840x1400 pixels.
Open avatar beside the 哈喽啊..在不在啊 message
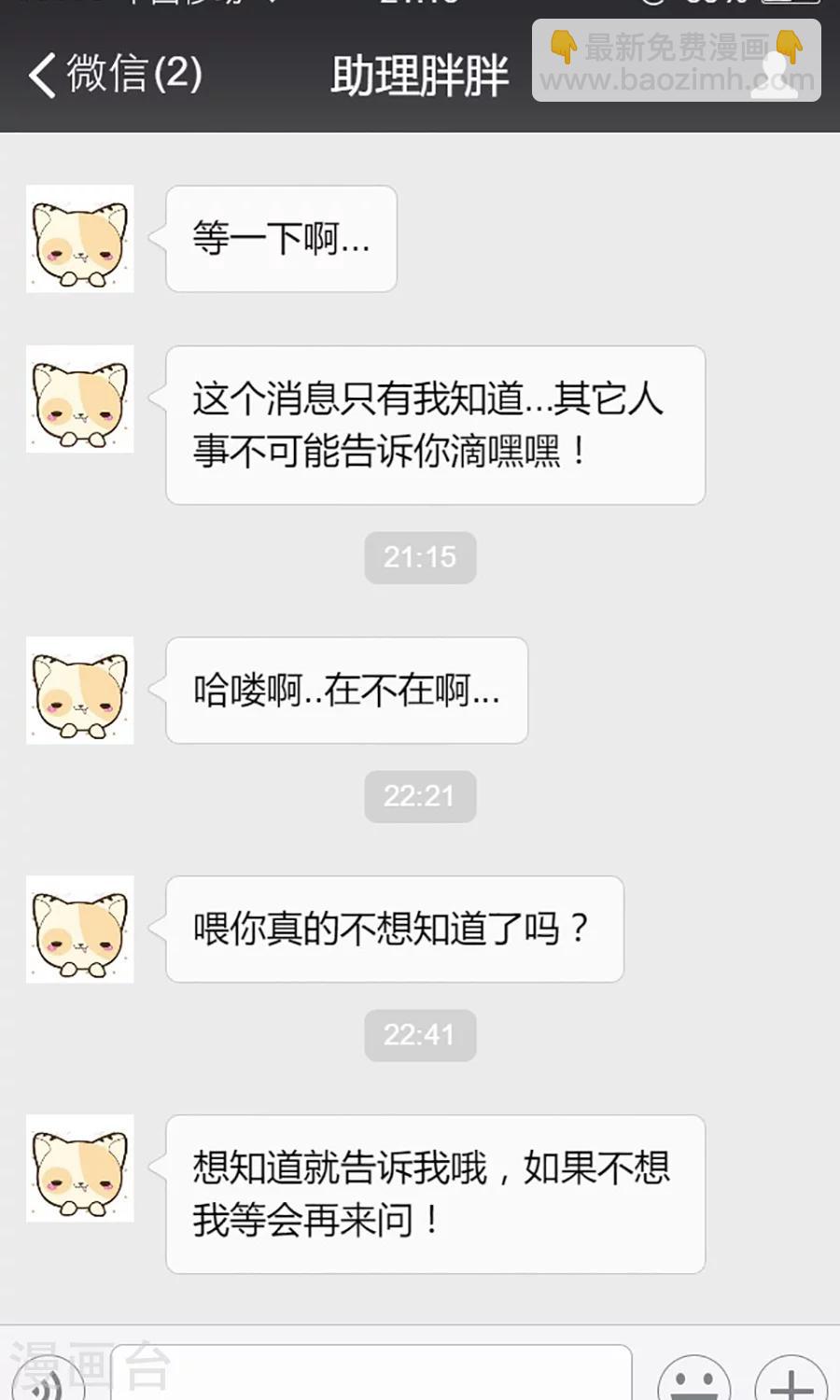80,691
